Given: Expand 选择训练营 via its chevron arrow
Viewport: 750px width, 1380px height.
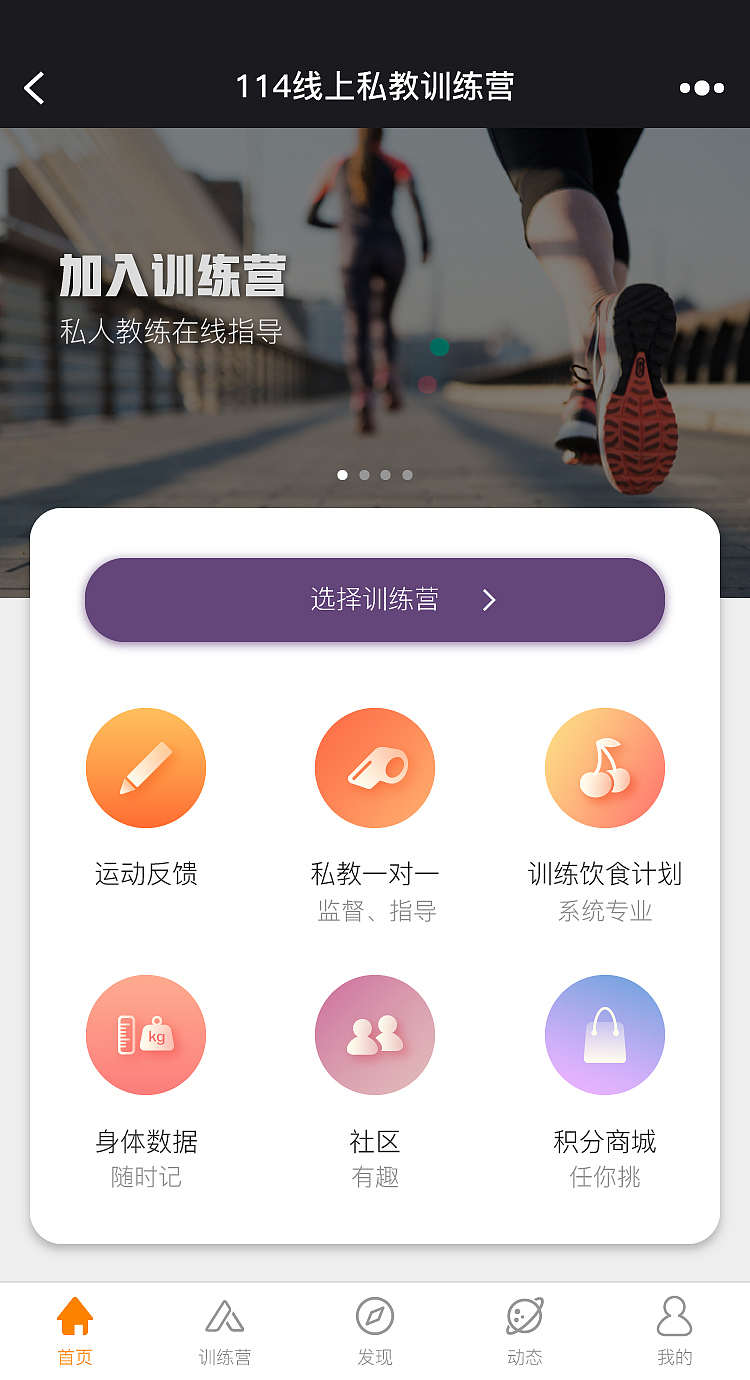Looking at the screenshot, I should click(x=489, y=600).
